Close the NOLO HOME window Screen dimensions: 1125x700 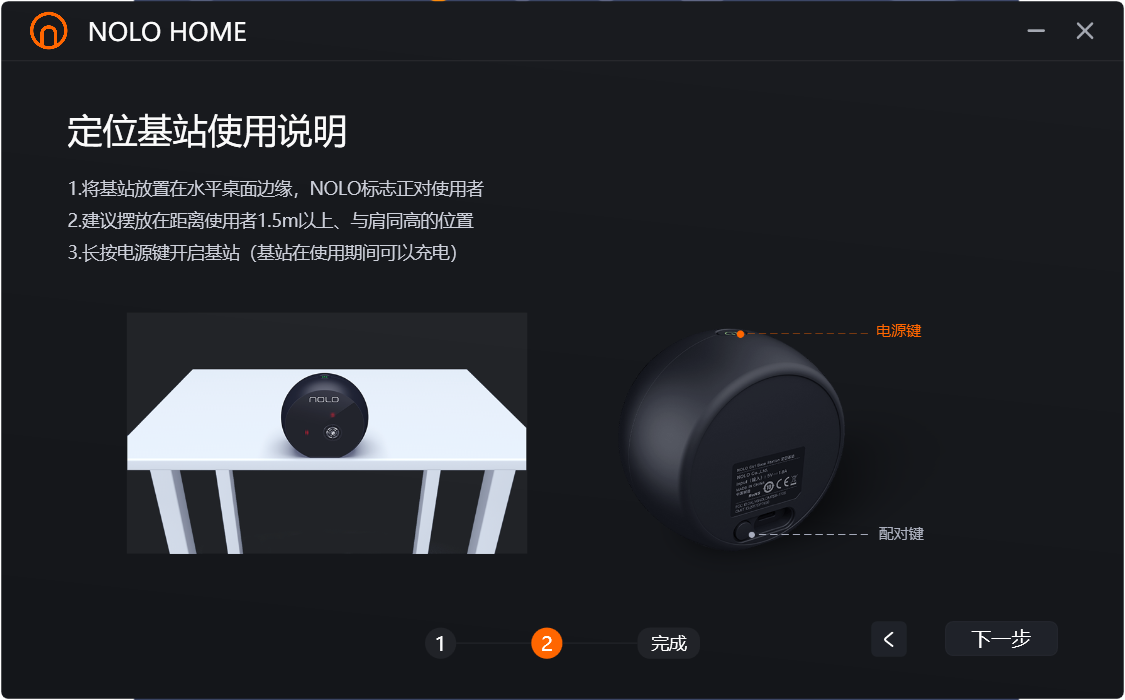click(1085, 31)
